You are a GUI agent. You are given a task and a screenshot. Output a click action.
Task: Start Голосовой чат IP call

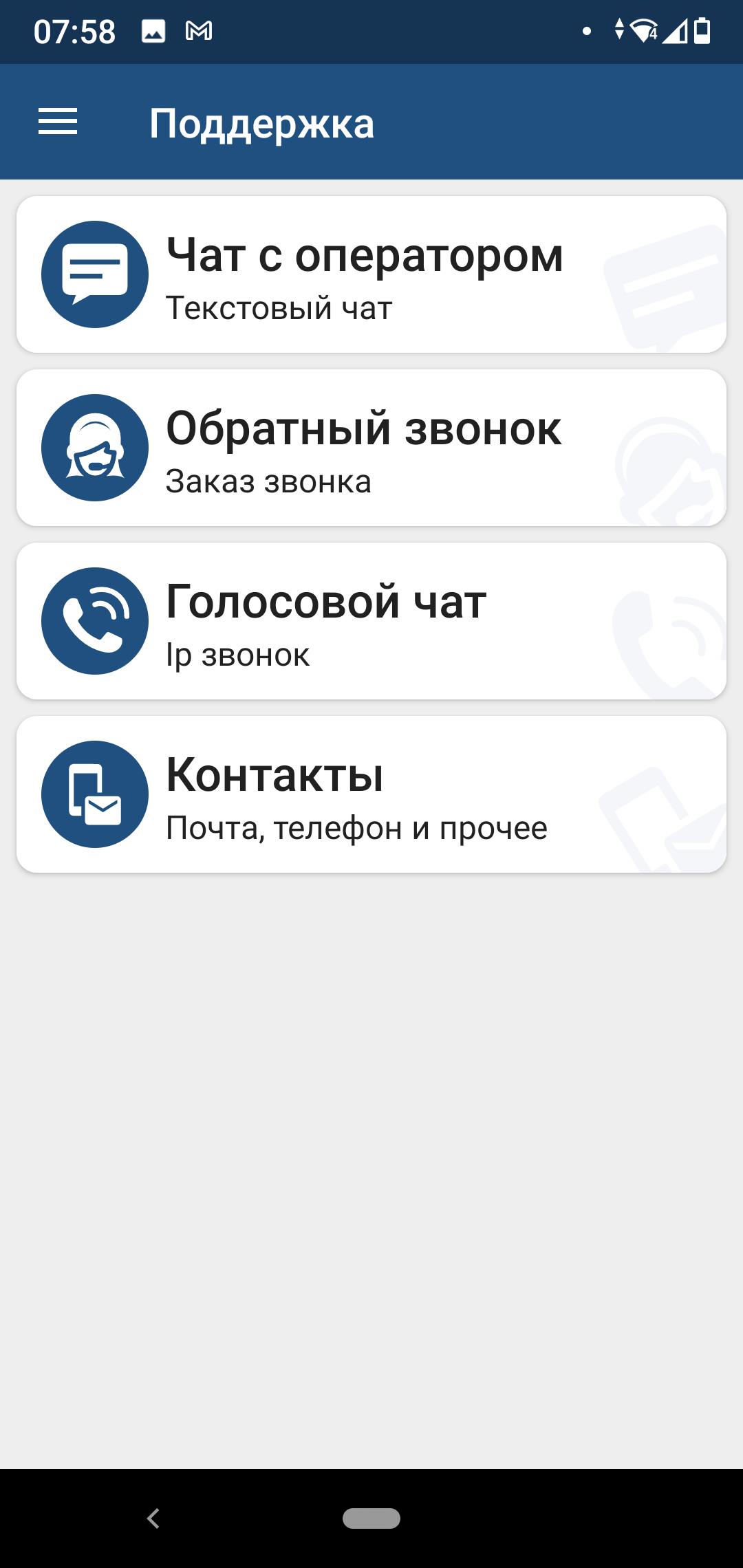click(371, 621)
